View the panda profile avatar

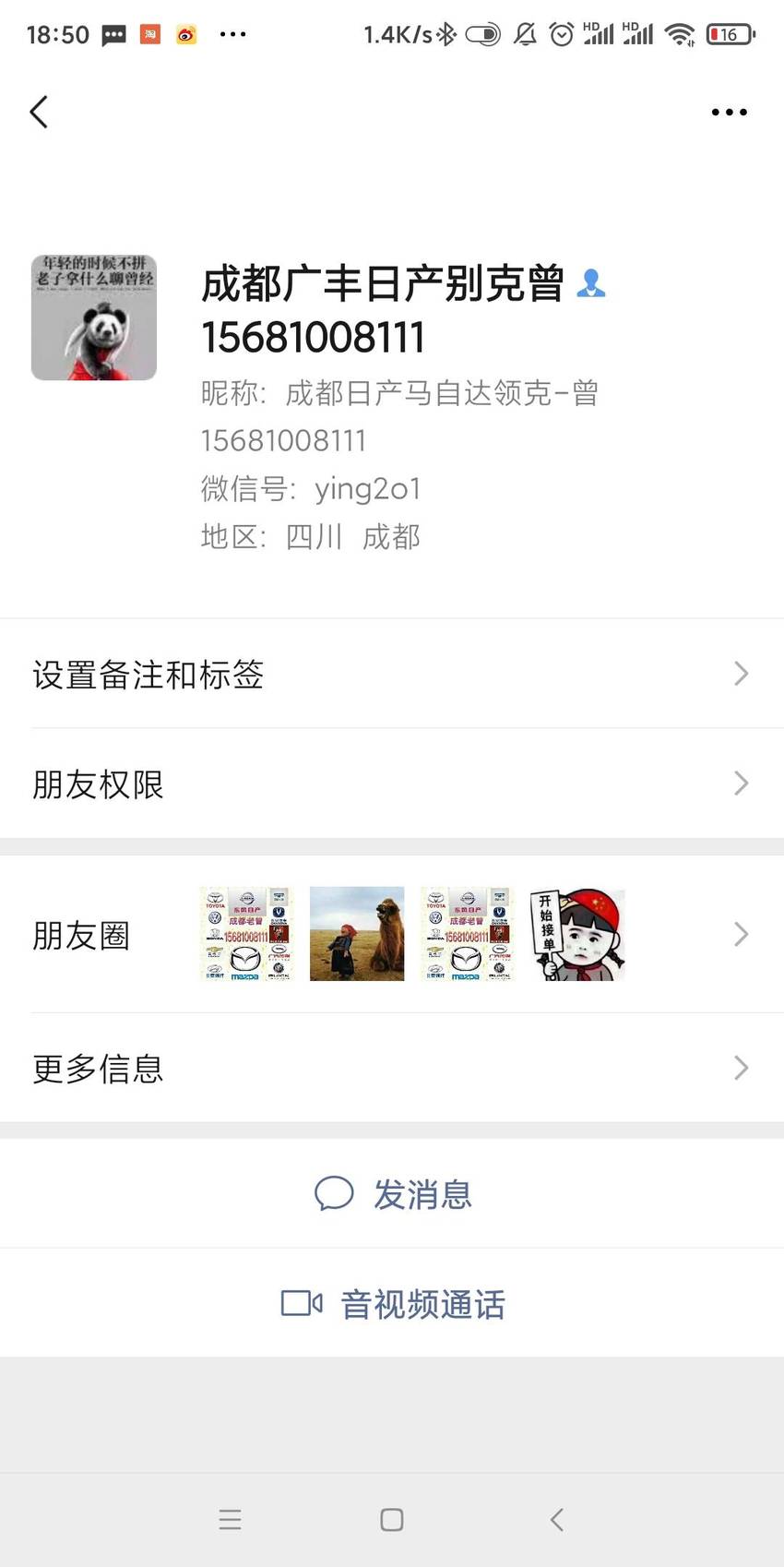coord(94,317)
